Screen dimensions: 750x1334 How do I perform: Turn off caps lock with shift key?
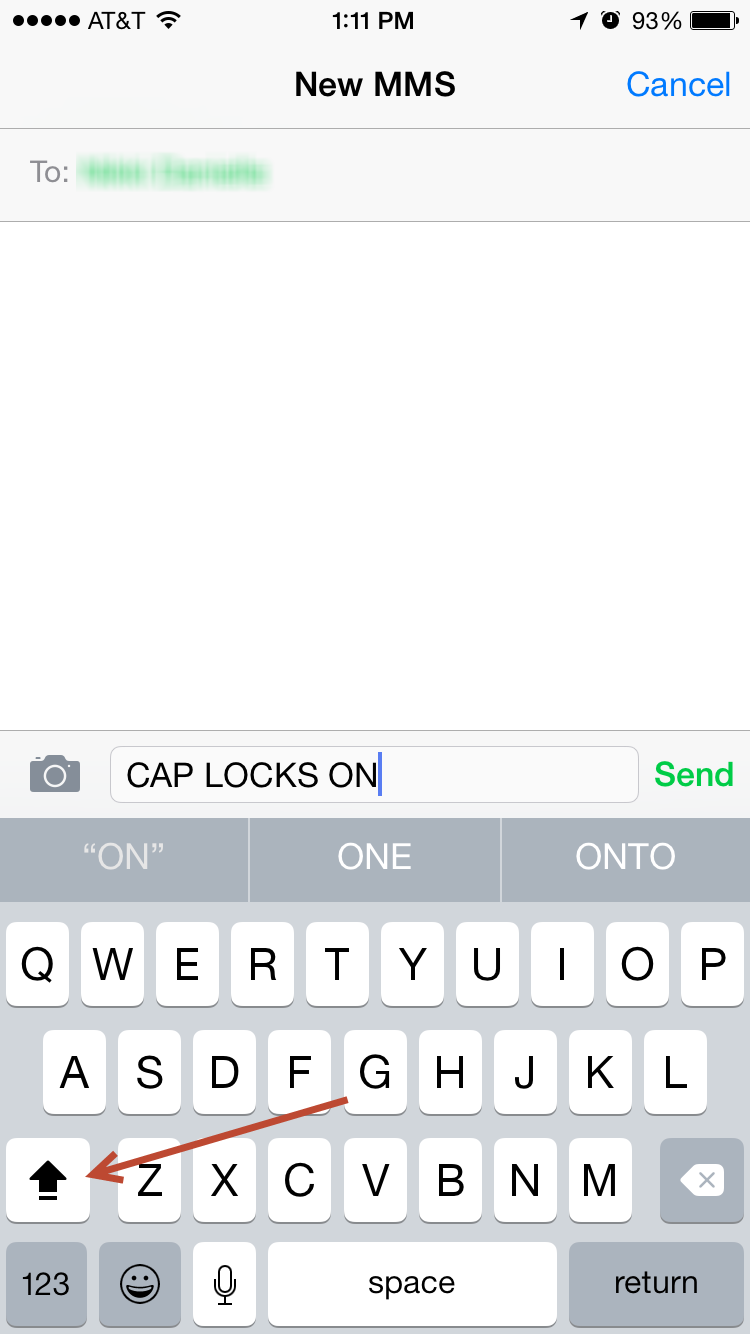47,1180
